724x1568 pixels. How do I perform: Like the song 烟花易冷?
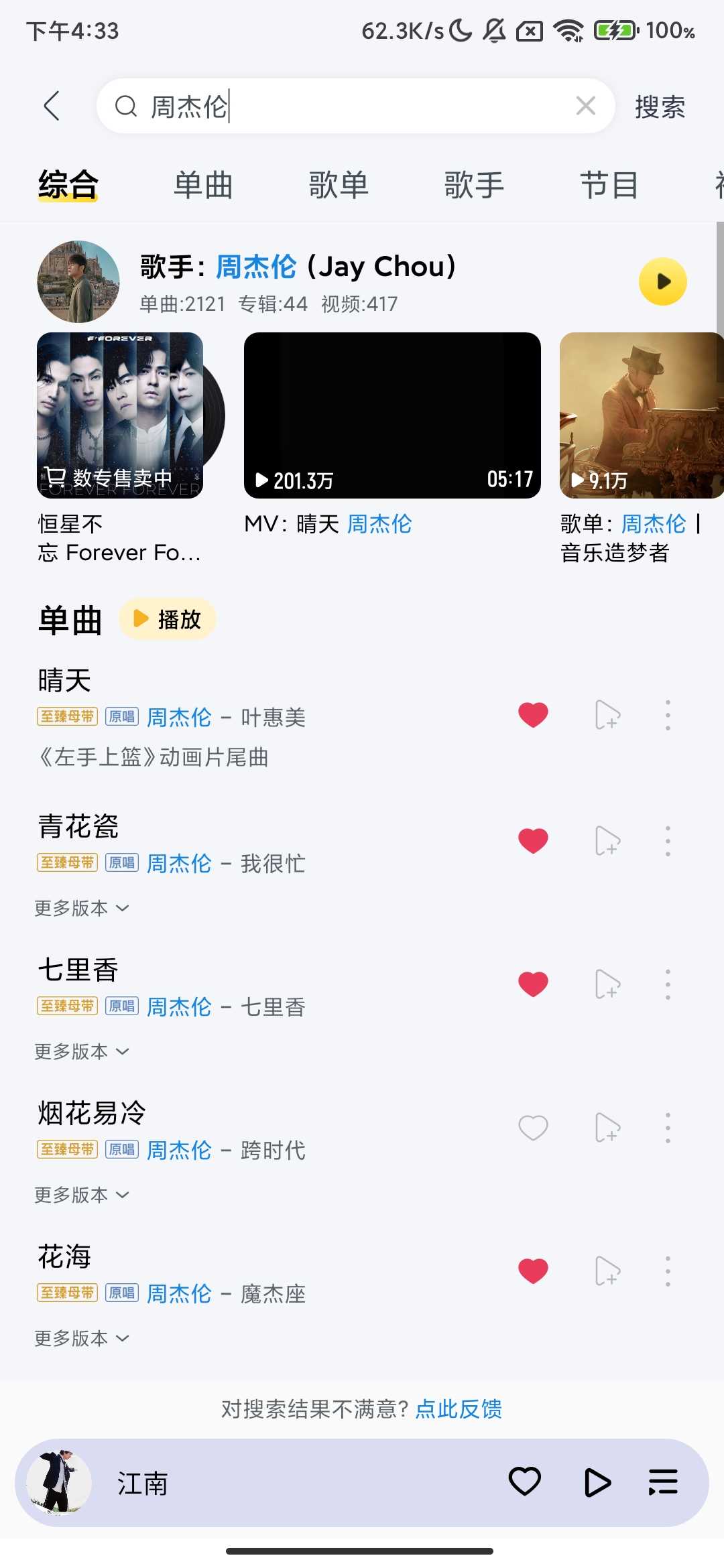pyautogui.click(x=533, y=1128)
